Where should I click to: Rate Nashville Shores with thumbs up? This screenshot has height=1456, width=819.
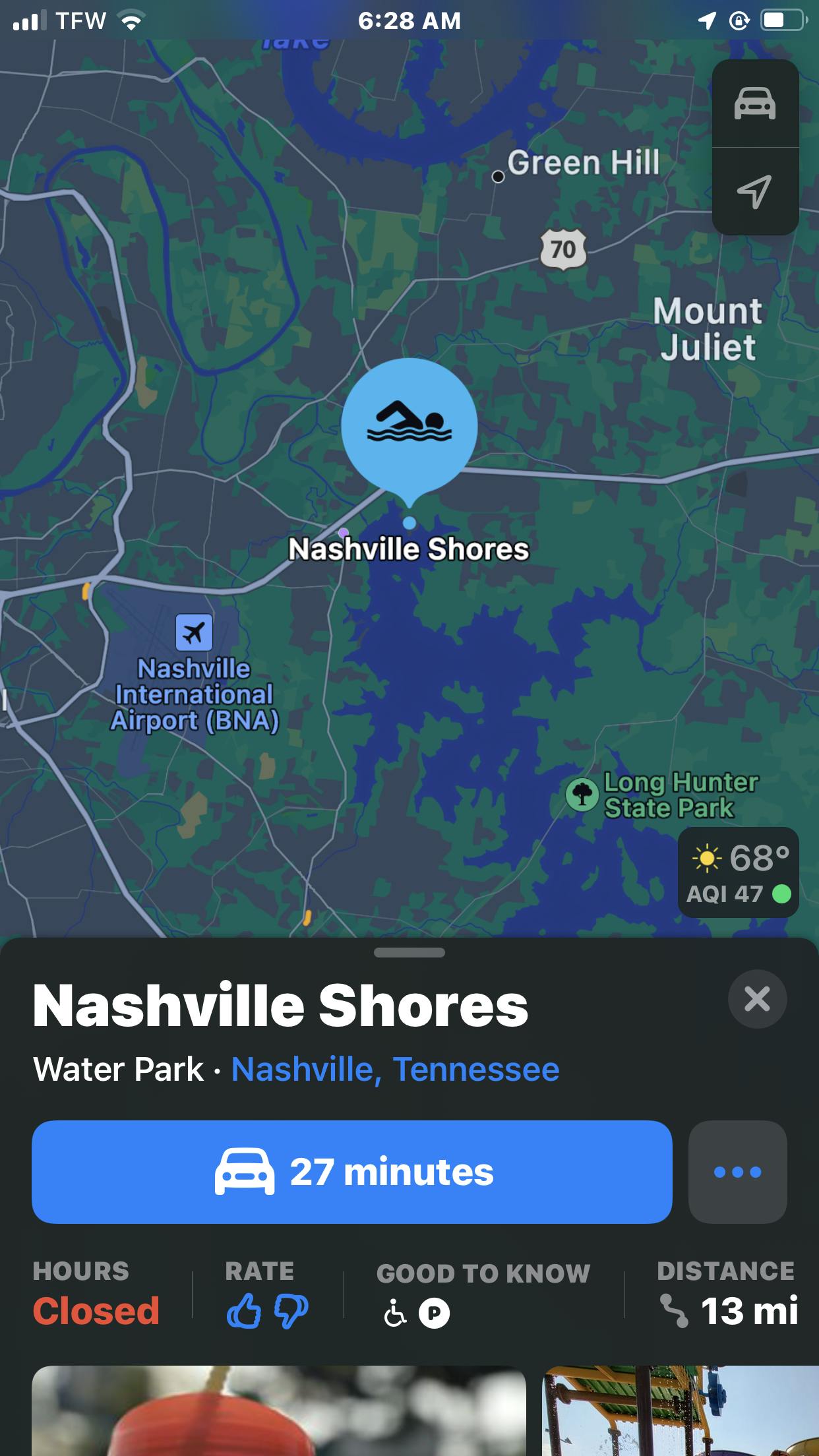(243, 1311)
